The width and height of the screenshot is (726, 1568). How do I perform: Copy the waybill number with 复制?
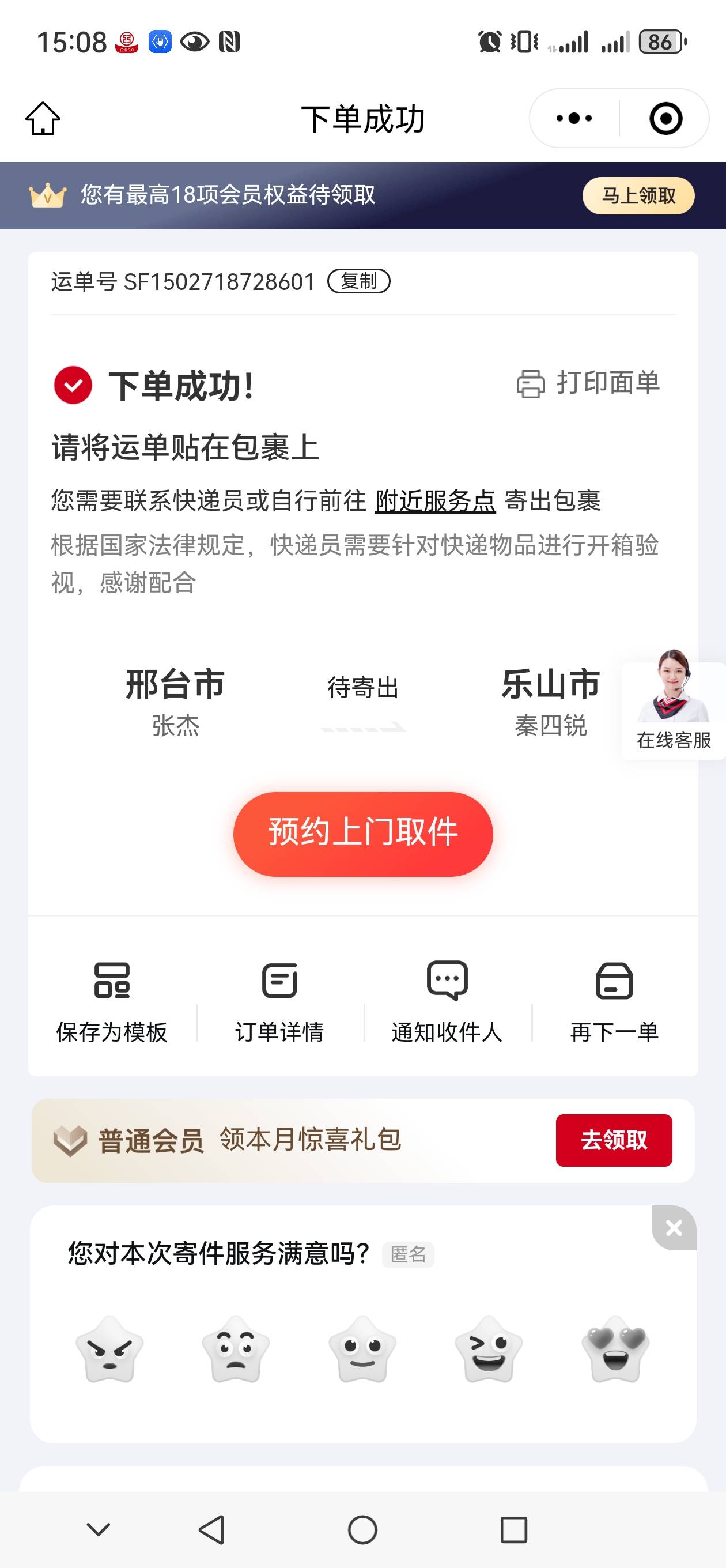click(358, 281)
